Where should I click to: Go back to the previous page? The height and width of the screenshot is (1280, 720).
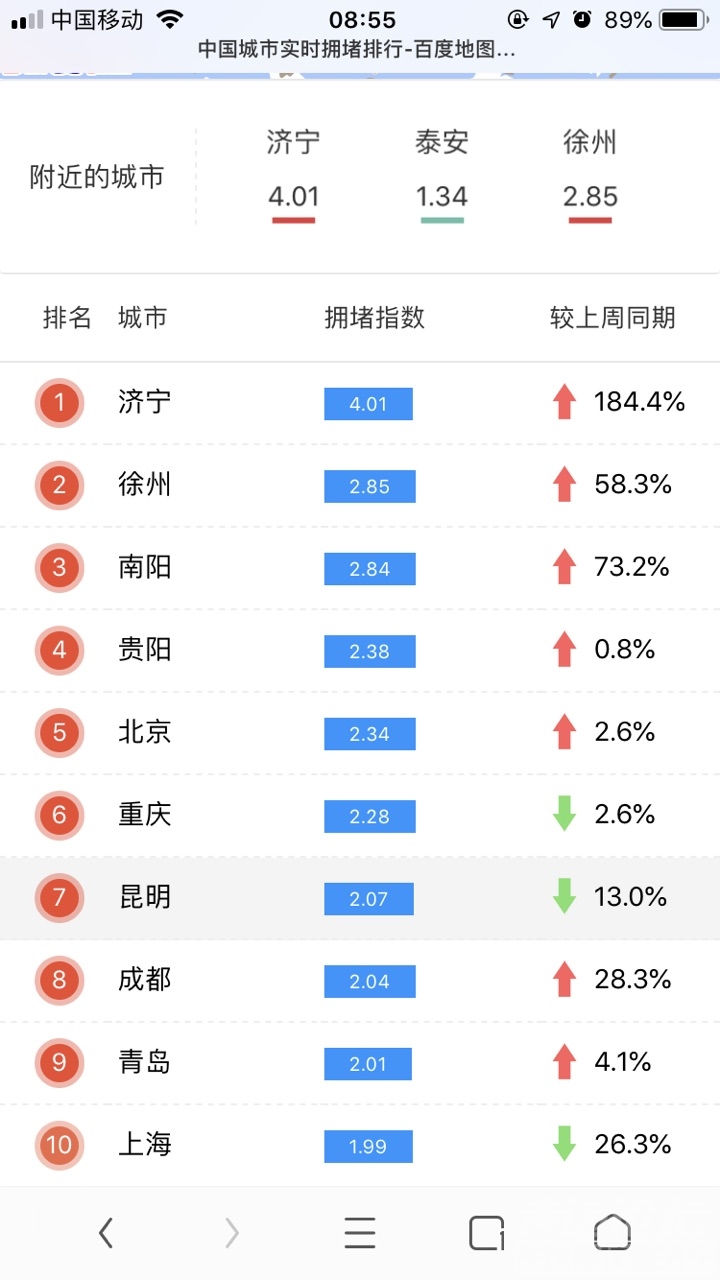pos(106,1233)
